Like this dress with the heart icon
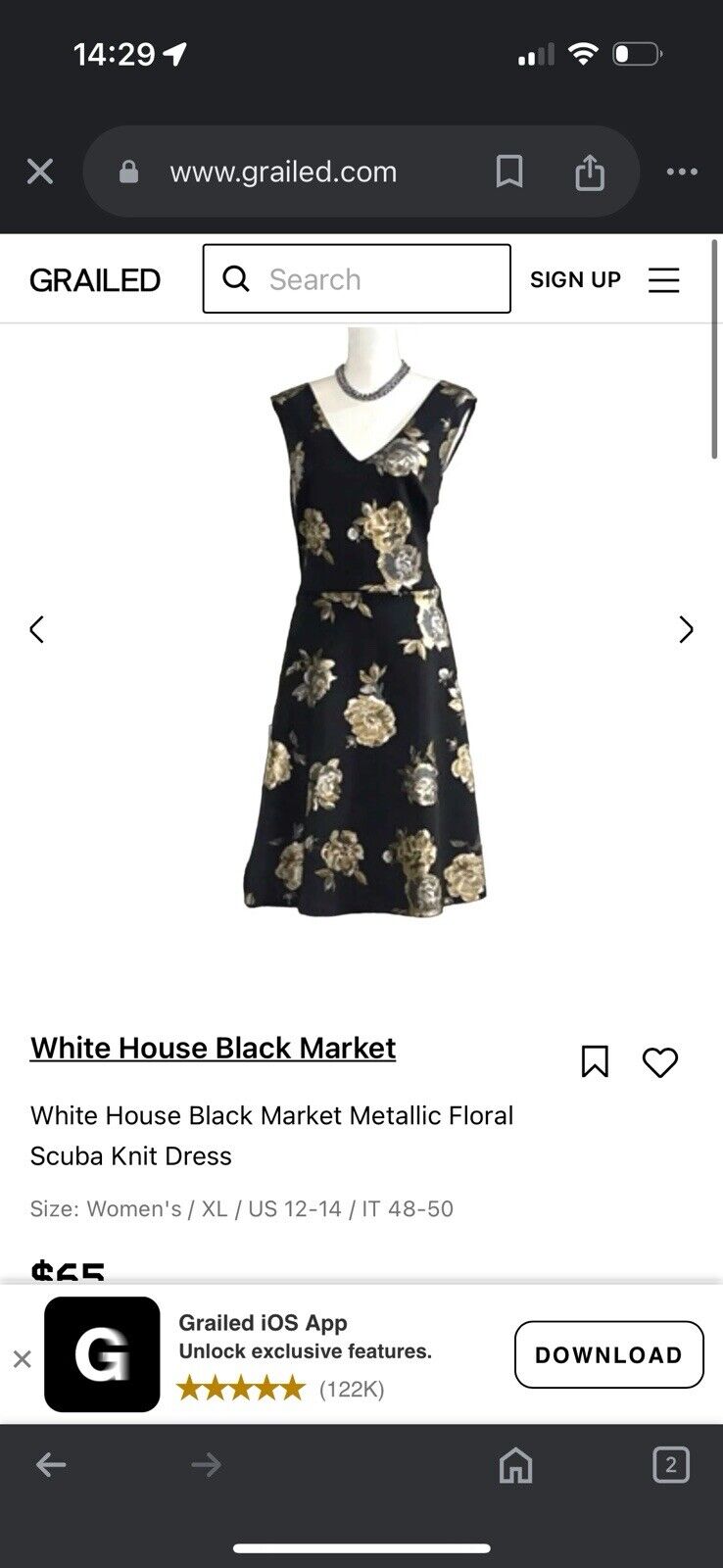The width and height of the screenshot is (723, 1568). click(x=660, y=1061)
